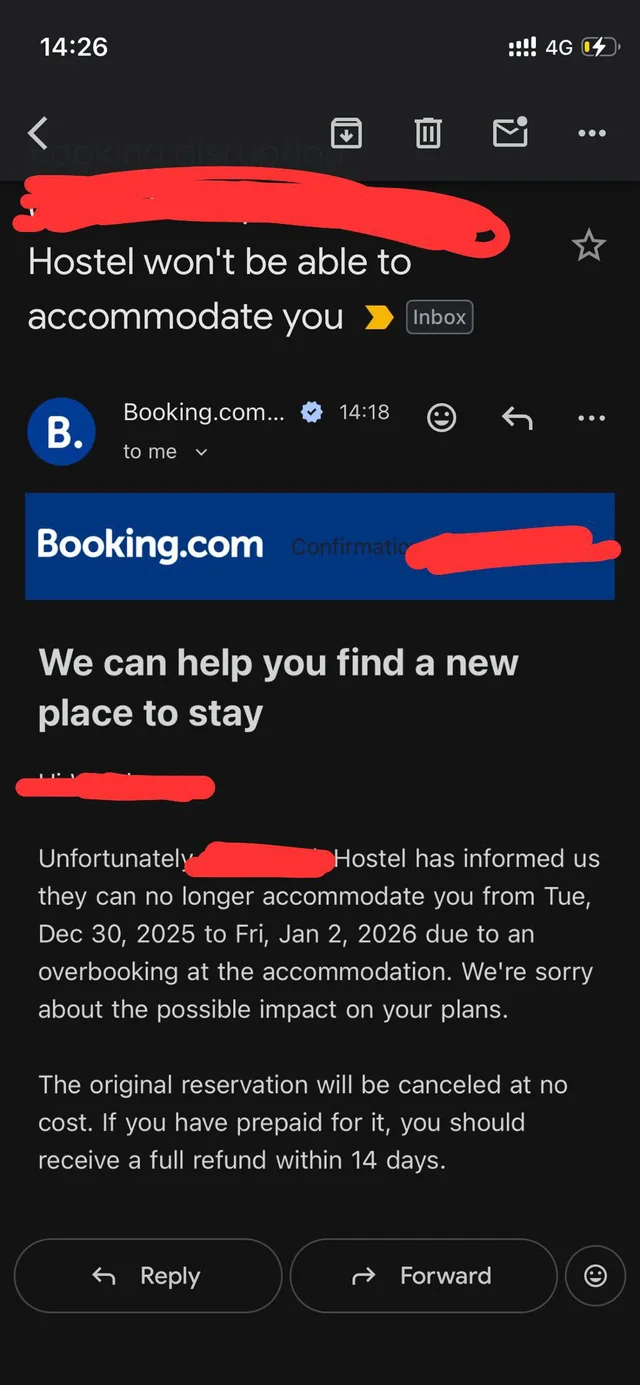Open the message options beside the reply arrow
This screenshot has width=640, height=1385.
tap(591, 418)
